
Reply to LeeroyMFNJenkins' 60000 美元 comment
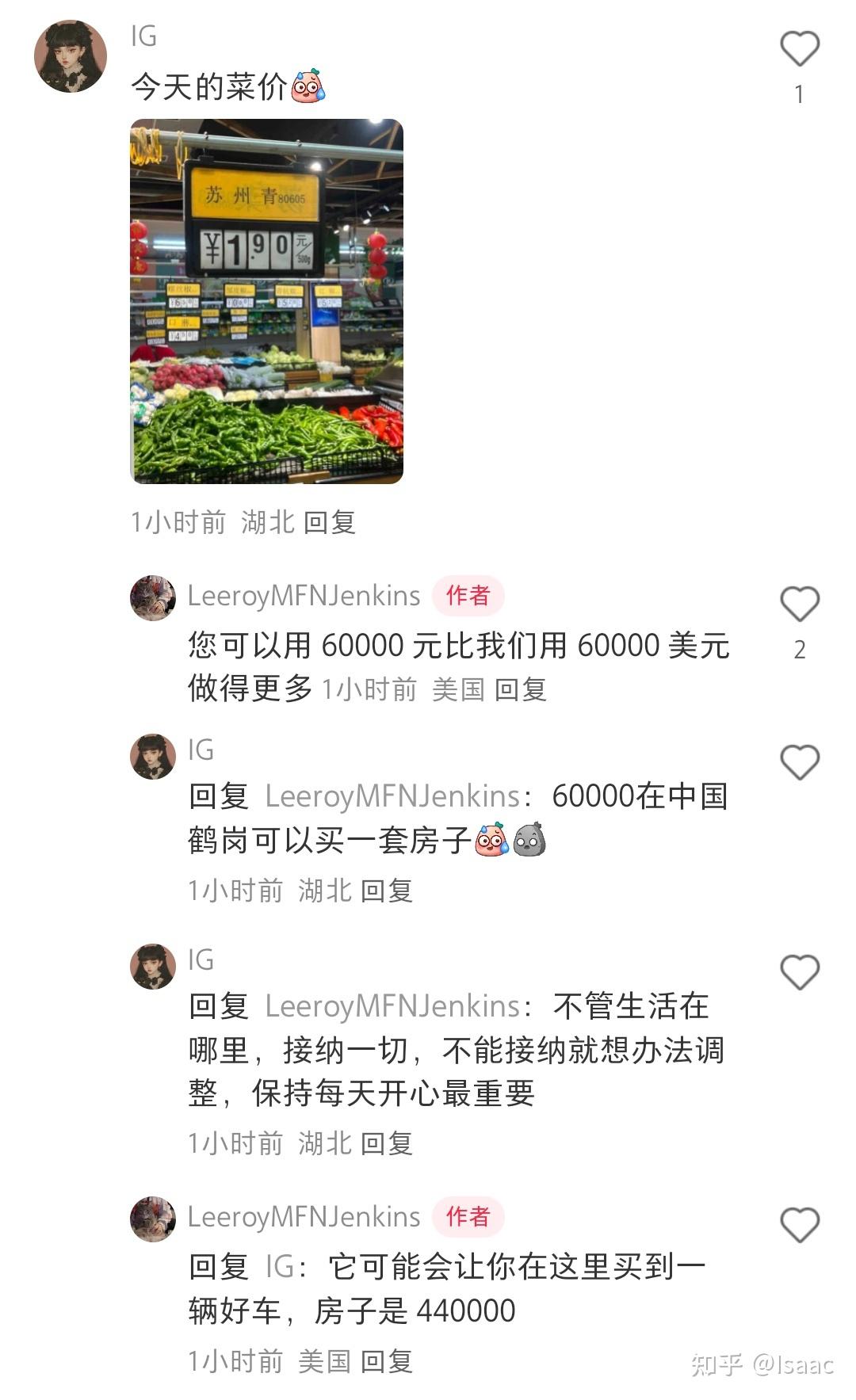pos(521,689)
